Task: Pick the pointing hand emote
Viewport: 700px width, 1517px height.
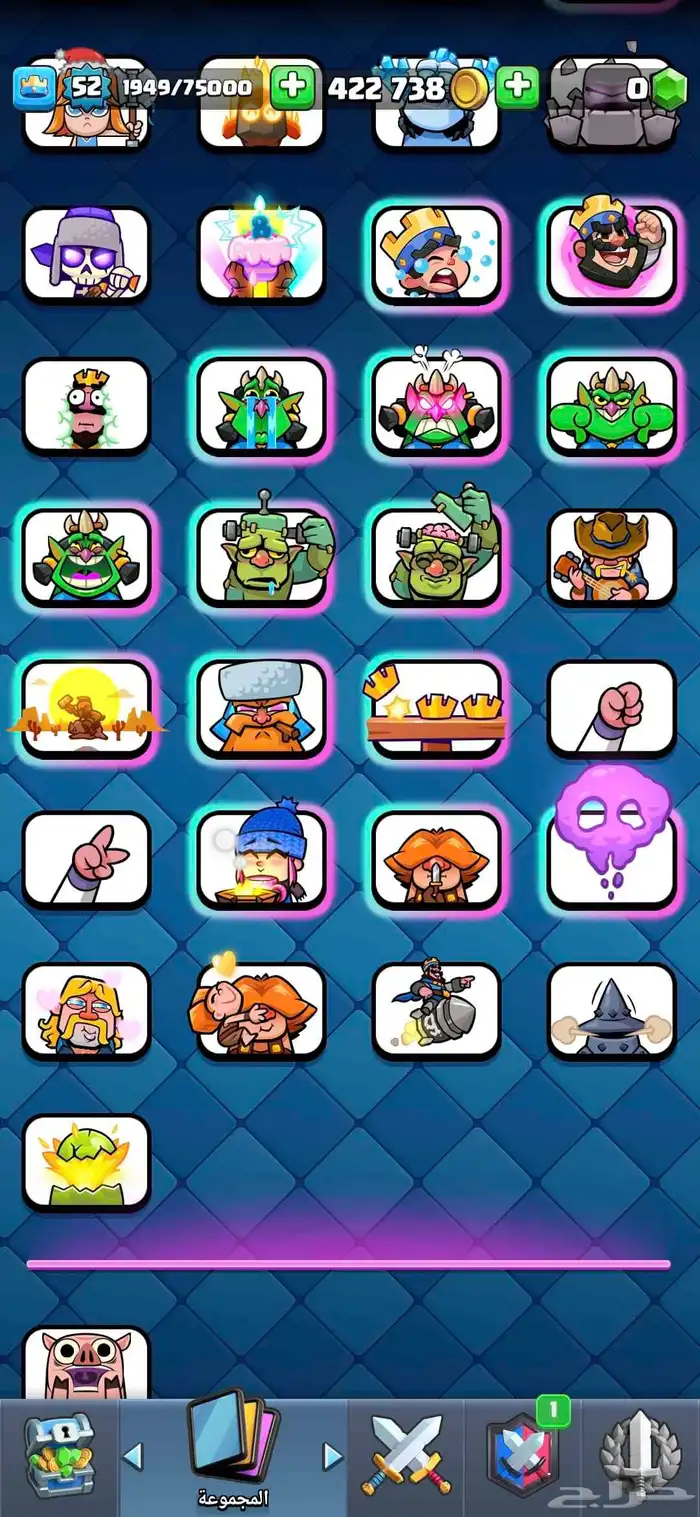Action: (86, 860)
